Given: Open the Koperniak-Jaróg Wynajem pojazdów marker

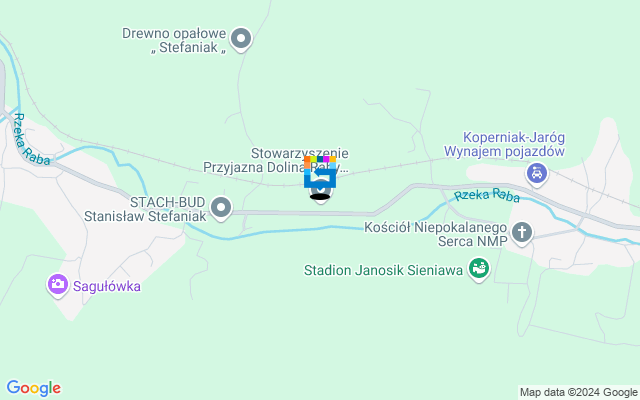Looking at the screenshot, I should (538, 174).
